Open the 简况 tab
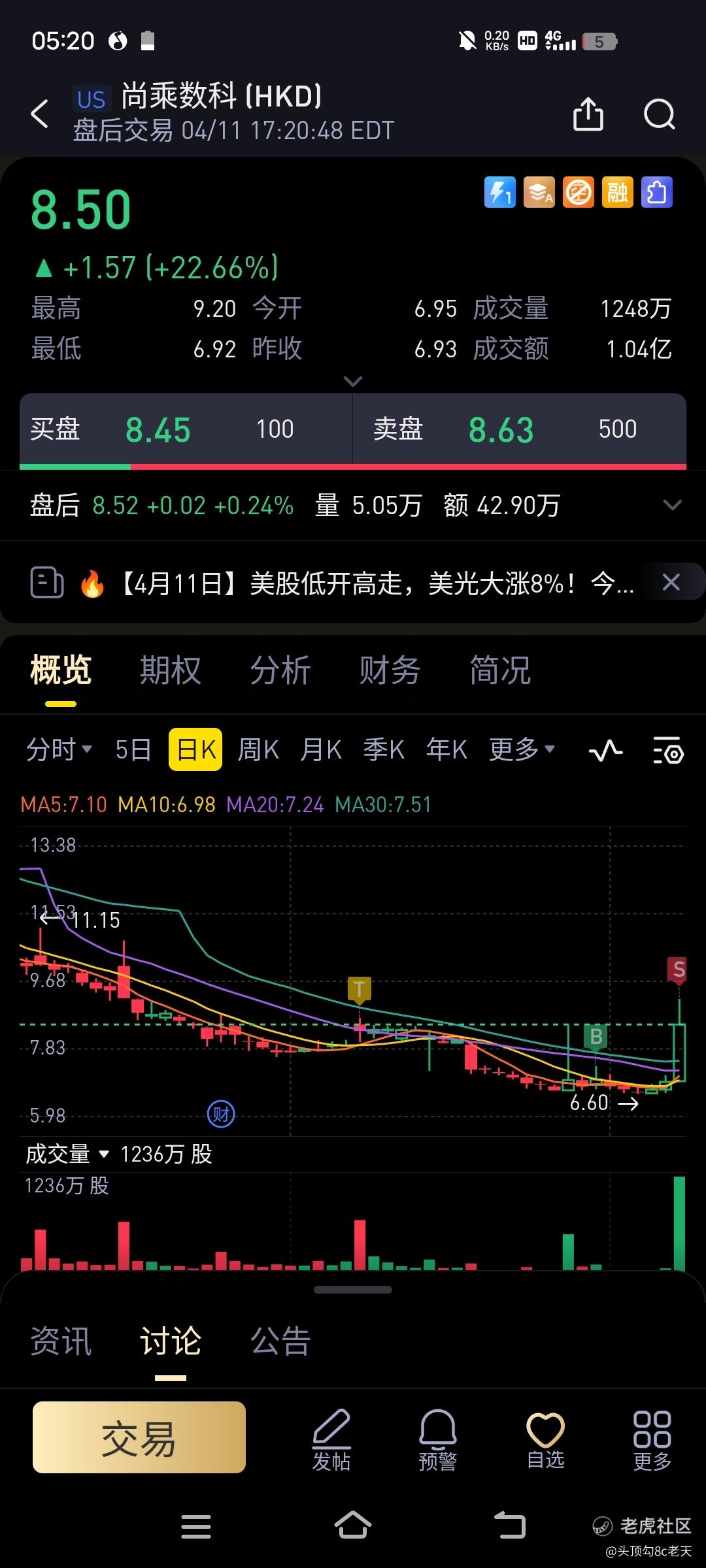The height and width of the screenshot is (1568, 706). [500, 670]
